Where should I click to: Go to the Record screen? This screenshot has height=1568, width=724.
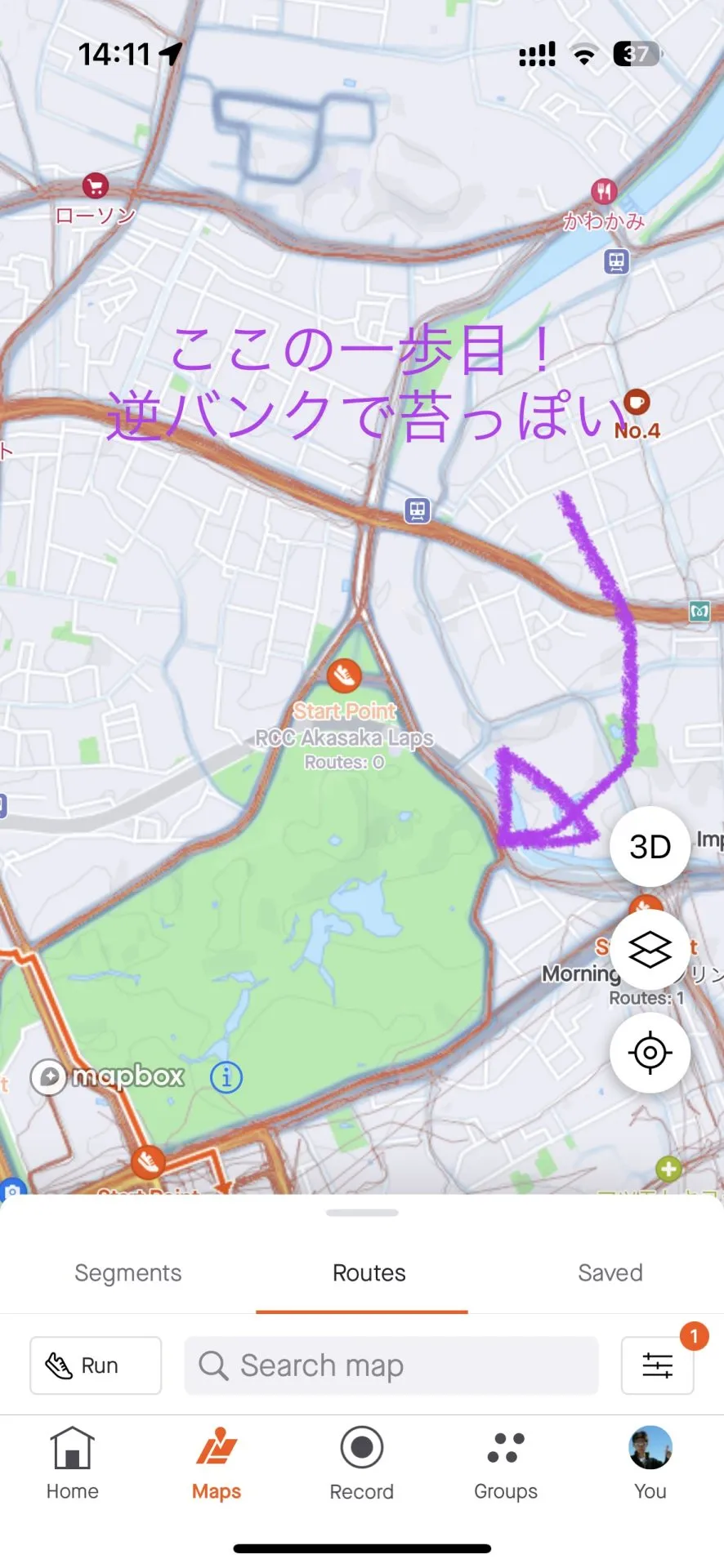click(361, 1462)
